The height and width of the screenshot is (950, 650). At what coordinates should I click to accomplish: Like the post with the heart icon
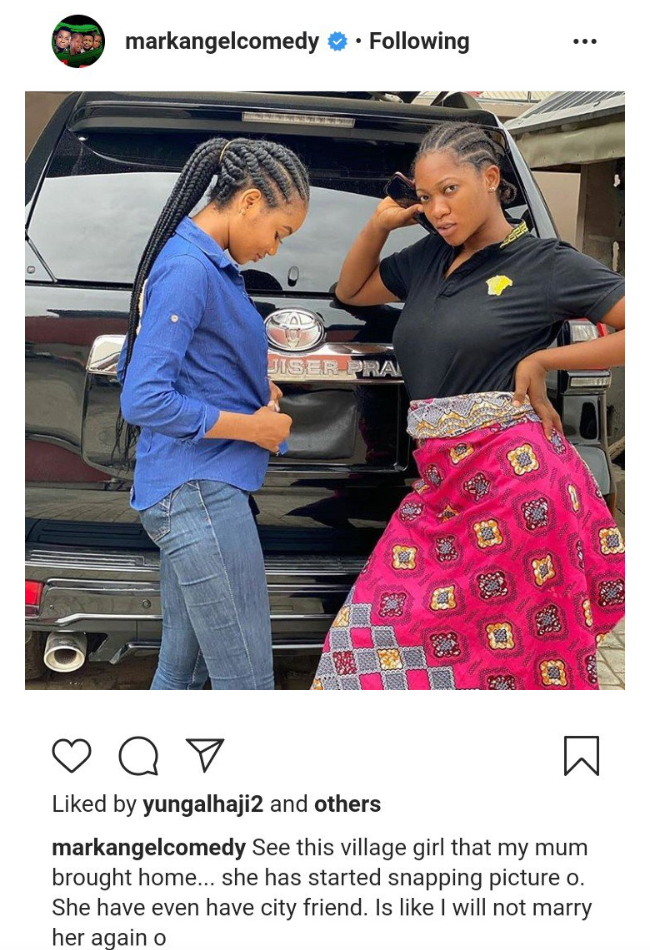[x=72, y=755]
